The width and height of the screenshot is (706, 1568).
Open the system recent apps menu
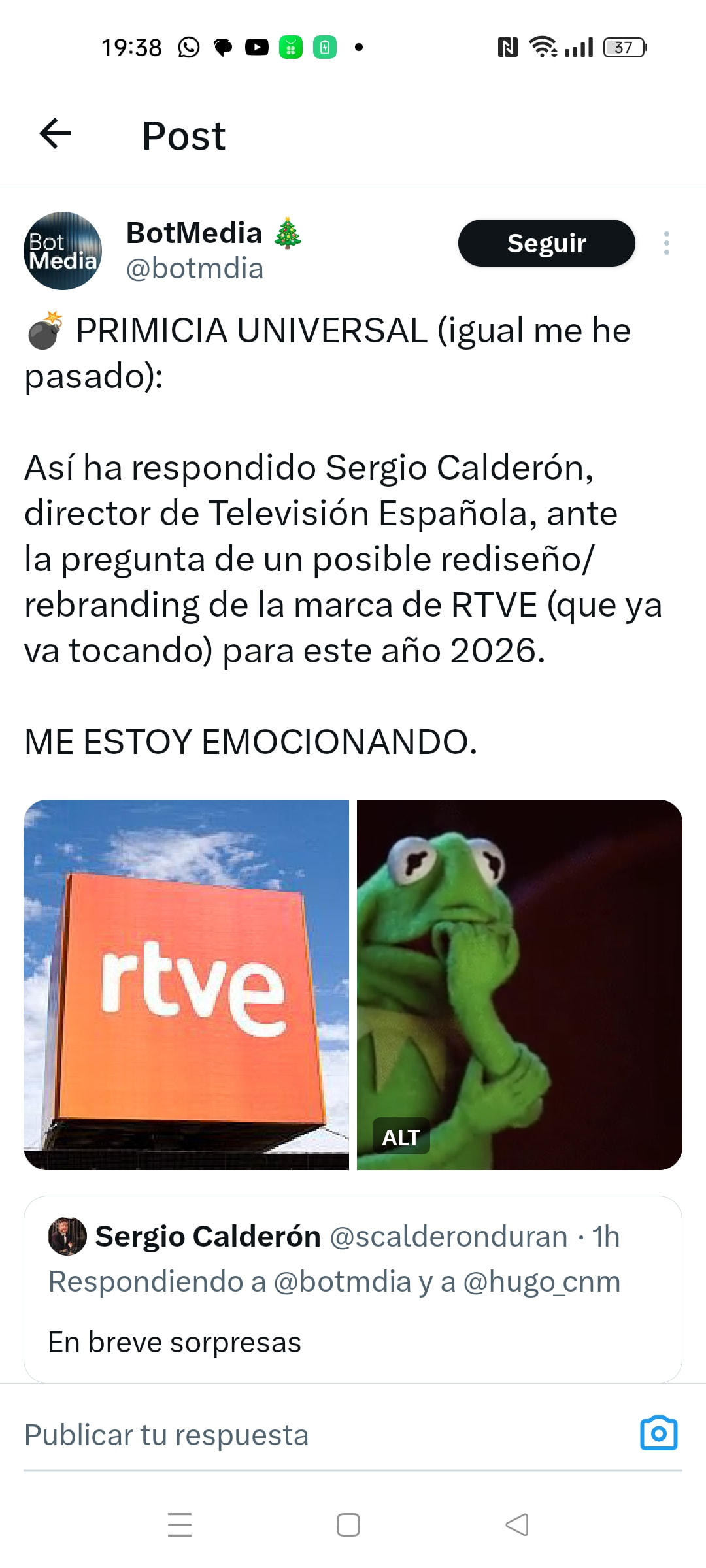pos(180,1525)
